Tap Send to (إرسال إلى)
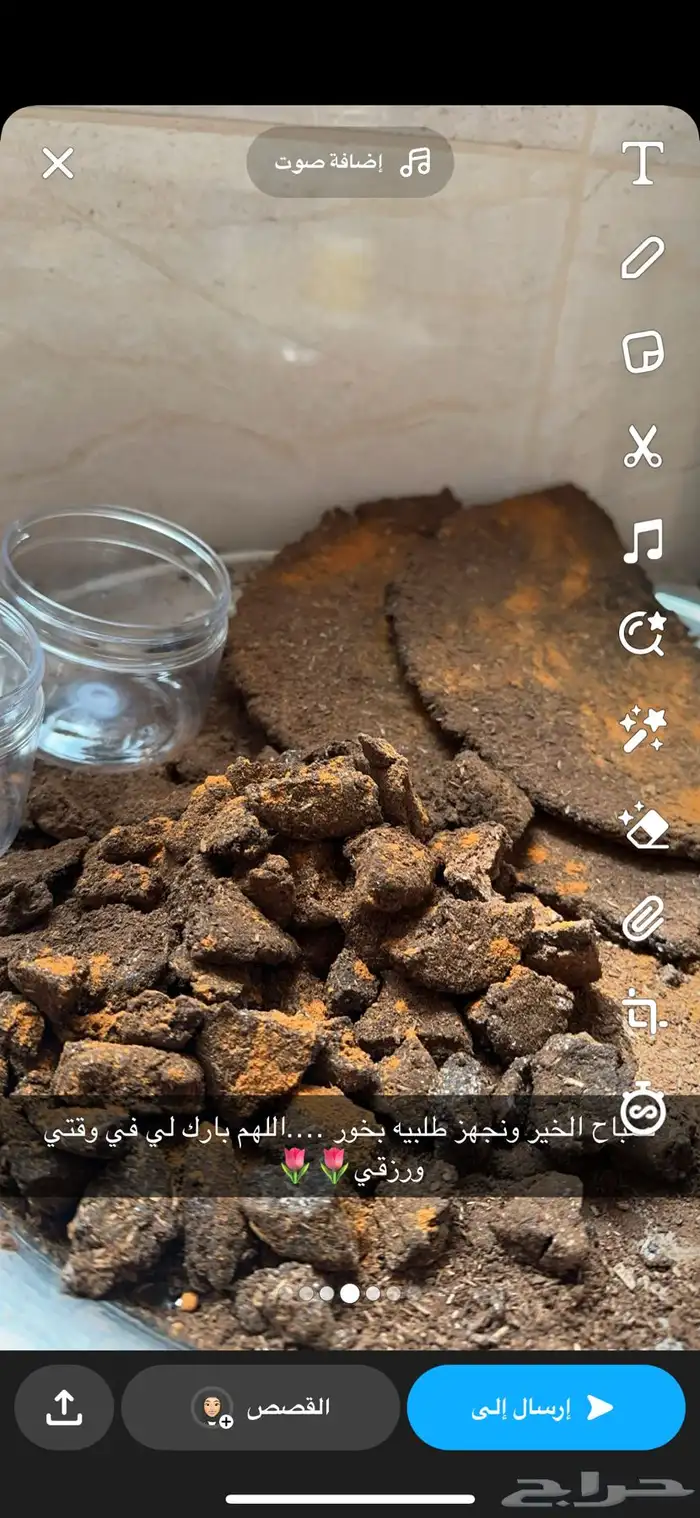This screenshot has width=700, height=1518. (x=545, y=1408)
